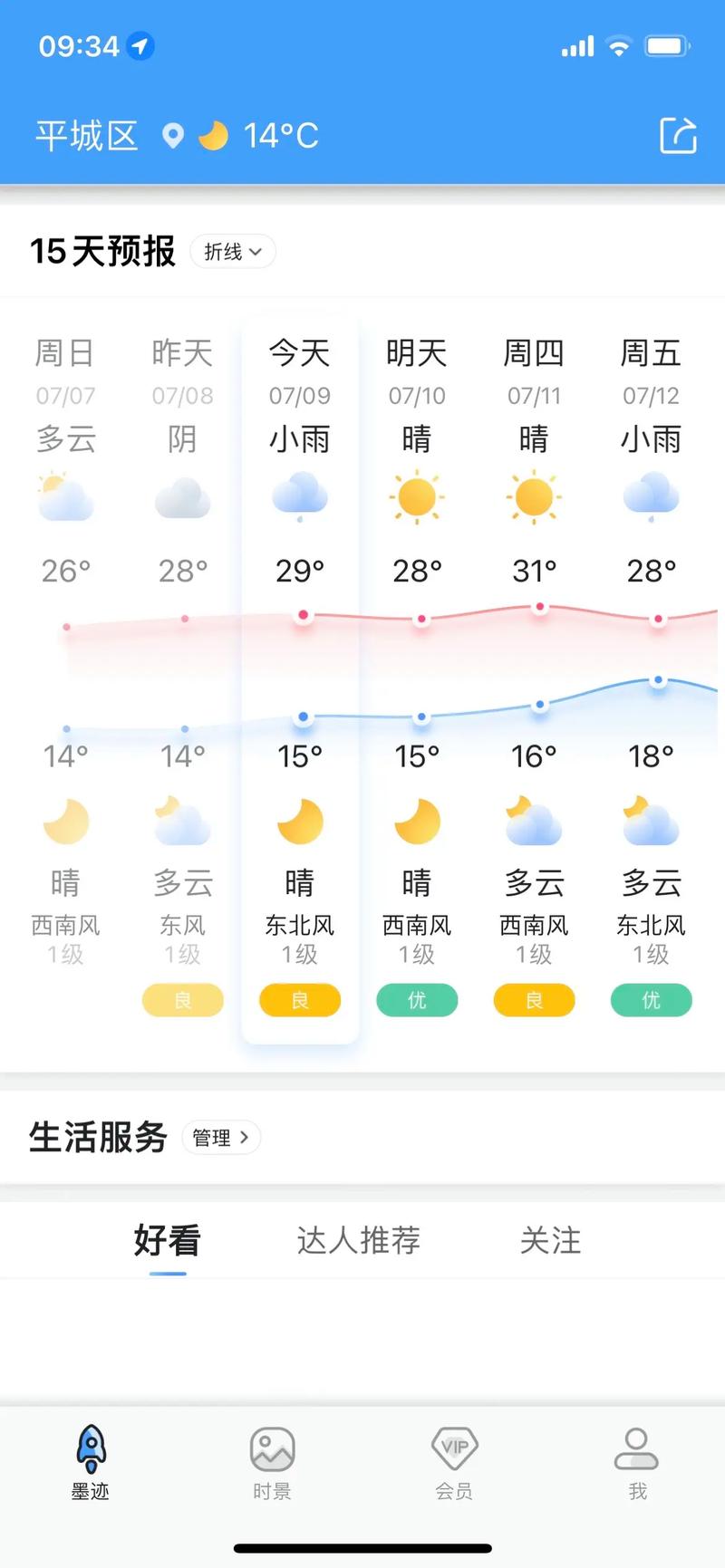Tap the location pin next to 平城区
Image resolution: width=725 pixels, height=1568 pixels.
pos(172,135)
